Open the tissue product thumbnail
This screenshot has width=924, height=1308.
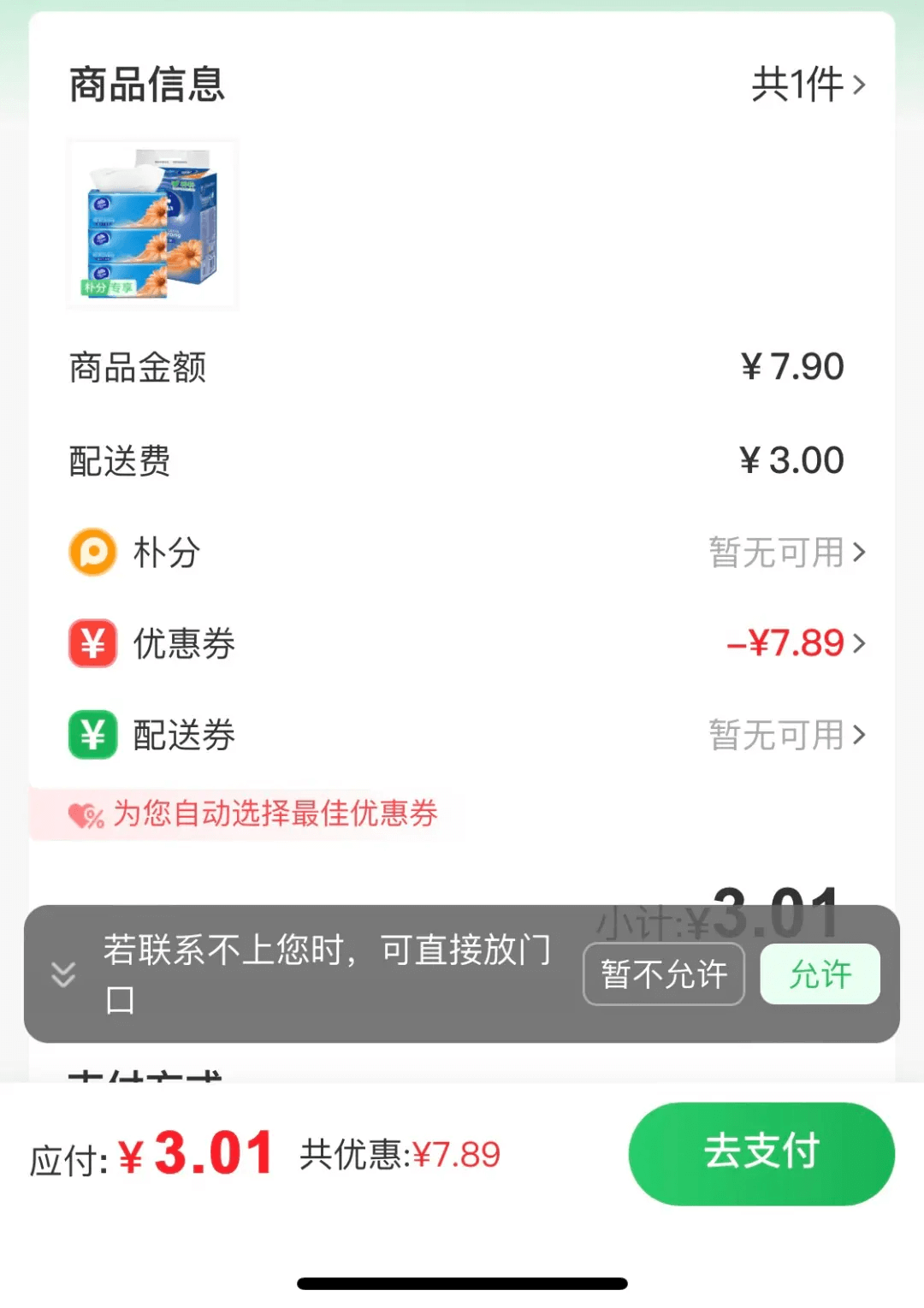click(x=152, y=224)
